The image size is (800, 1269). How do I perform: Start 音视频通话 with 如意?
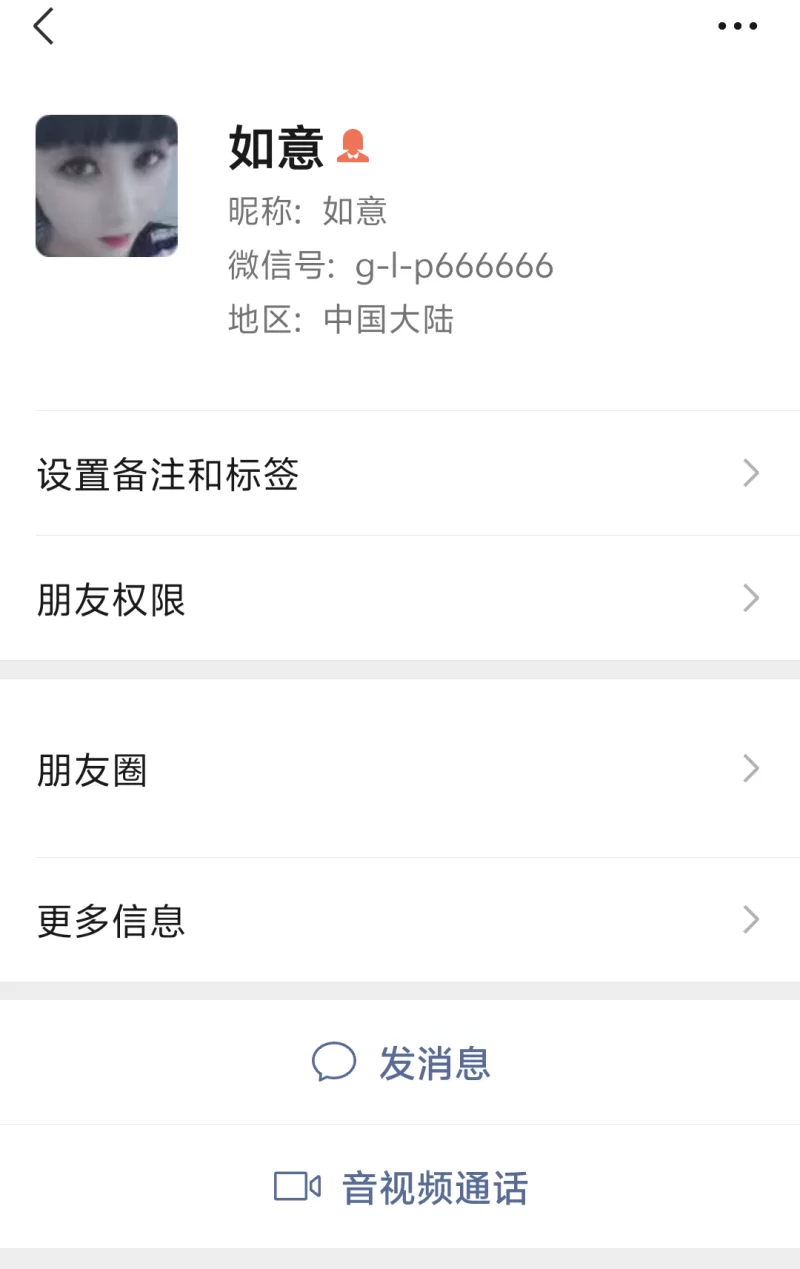[402, 1187]
